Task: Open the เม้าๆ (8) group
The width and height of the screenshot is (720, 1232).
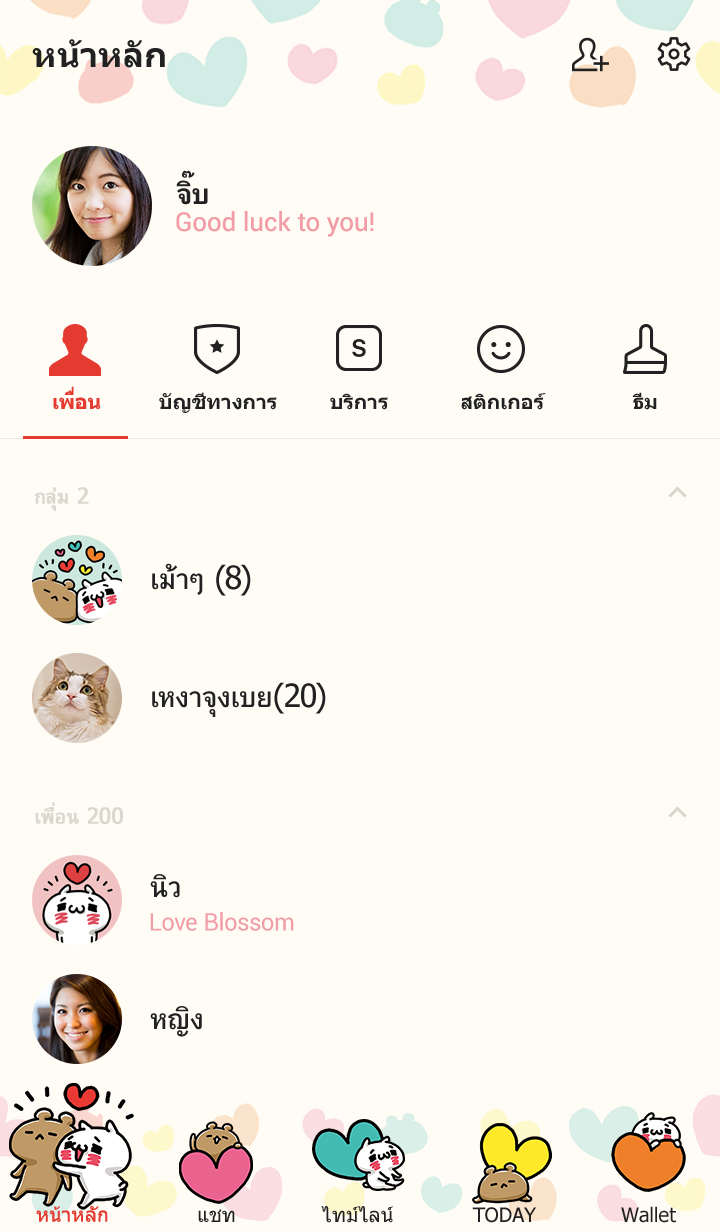Action: pyautogui.click(x=200, y=579)
